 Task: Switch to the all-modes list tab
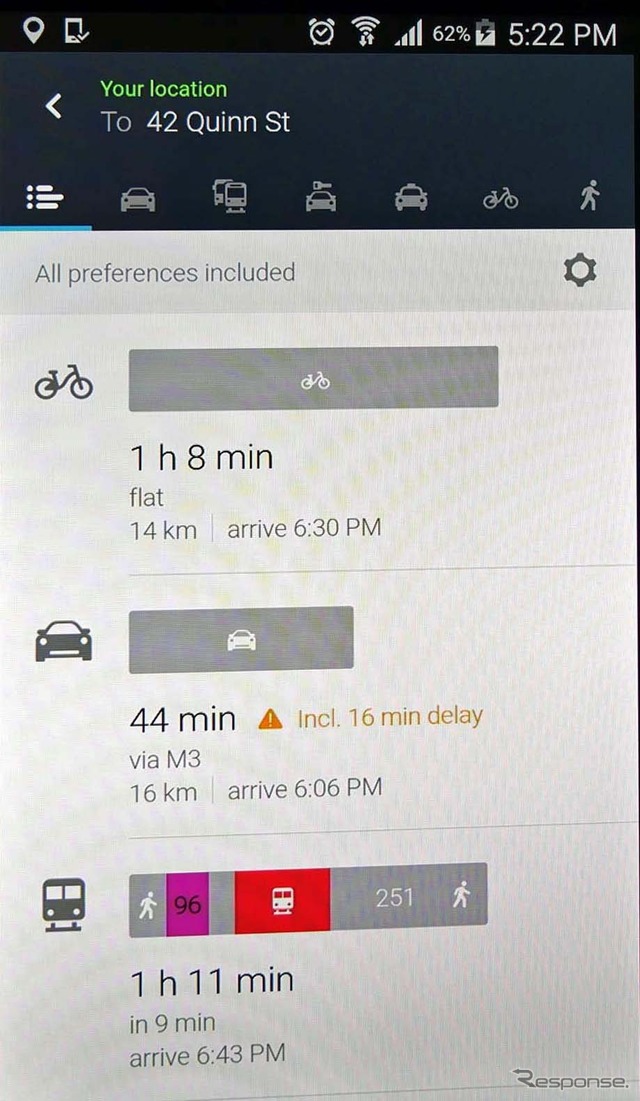(x=45, y=197)
